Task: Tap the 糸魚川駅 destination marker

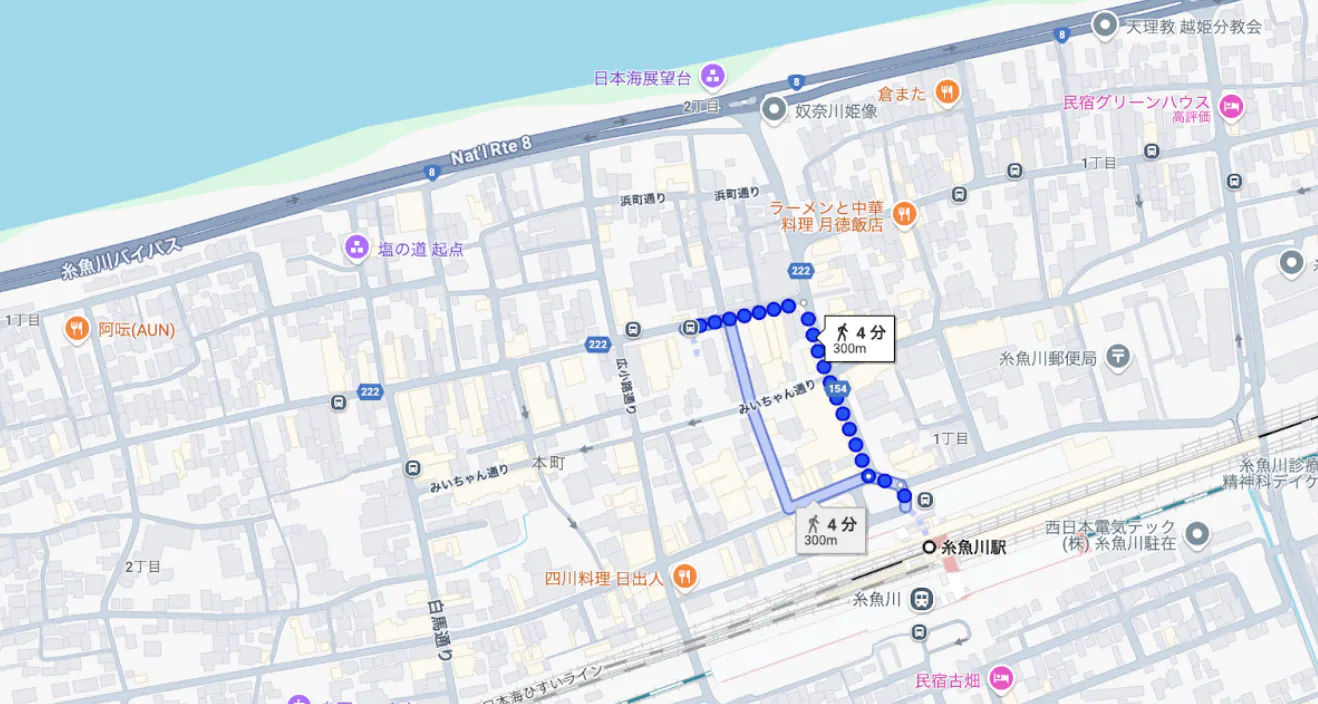Action: (x=929, y=547)
